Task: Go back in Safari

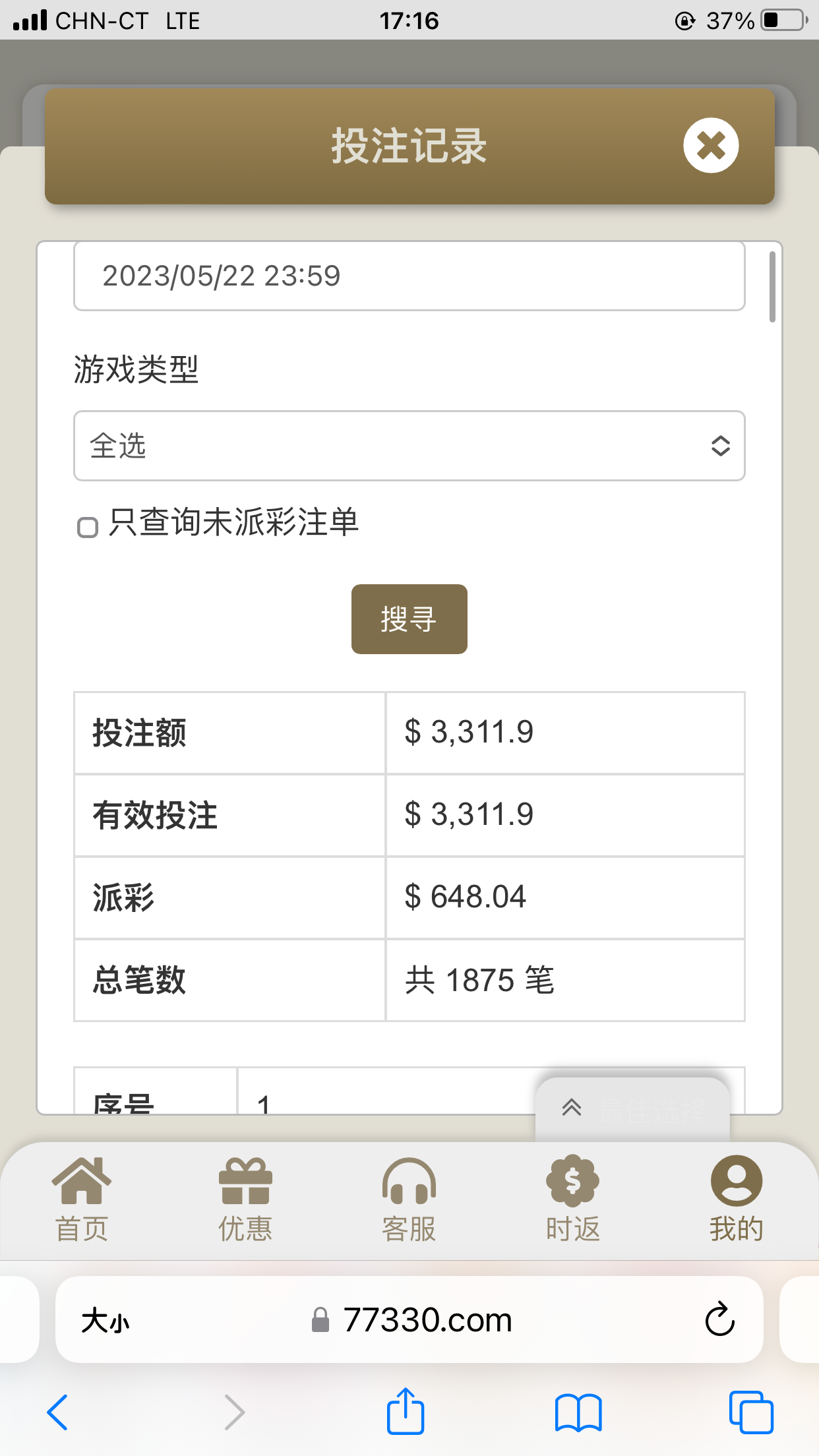Action: (x=58, y=1412)
